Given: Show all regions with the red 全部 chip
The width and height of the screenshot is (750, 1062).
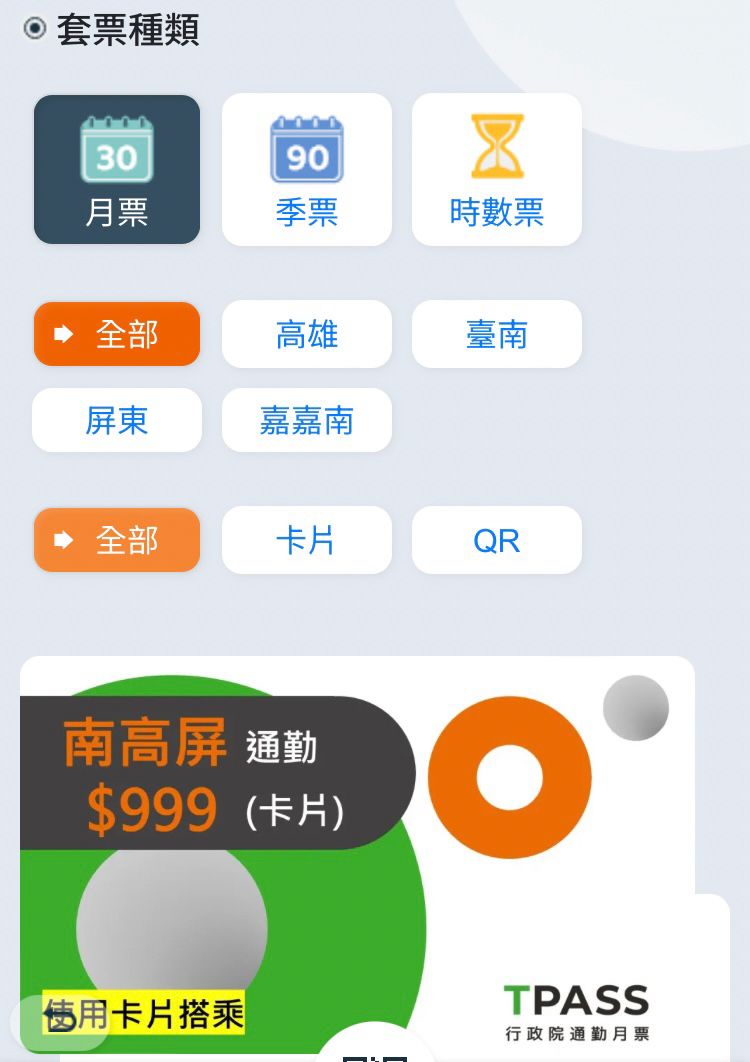Looking at the screenshot, I should pos(117,334).
